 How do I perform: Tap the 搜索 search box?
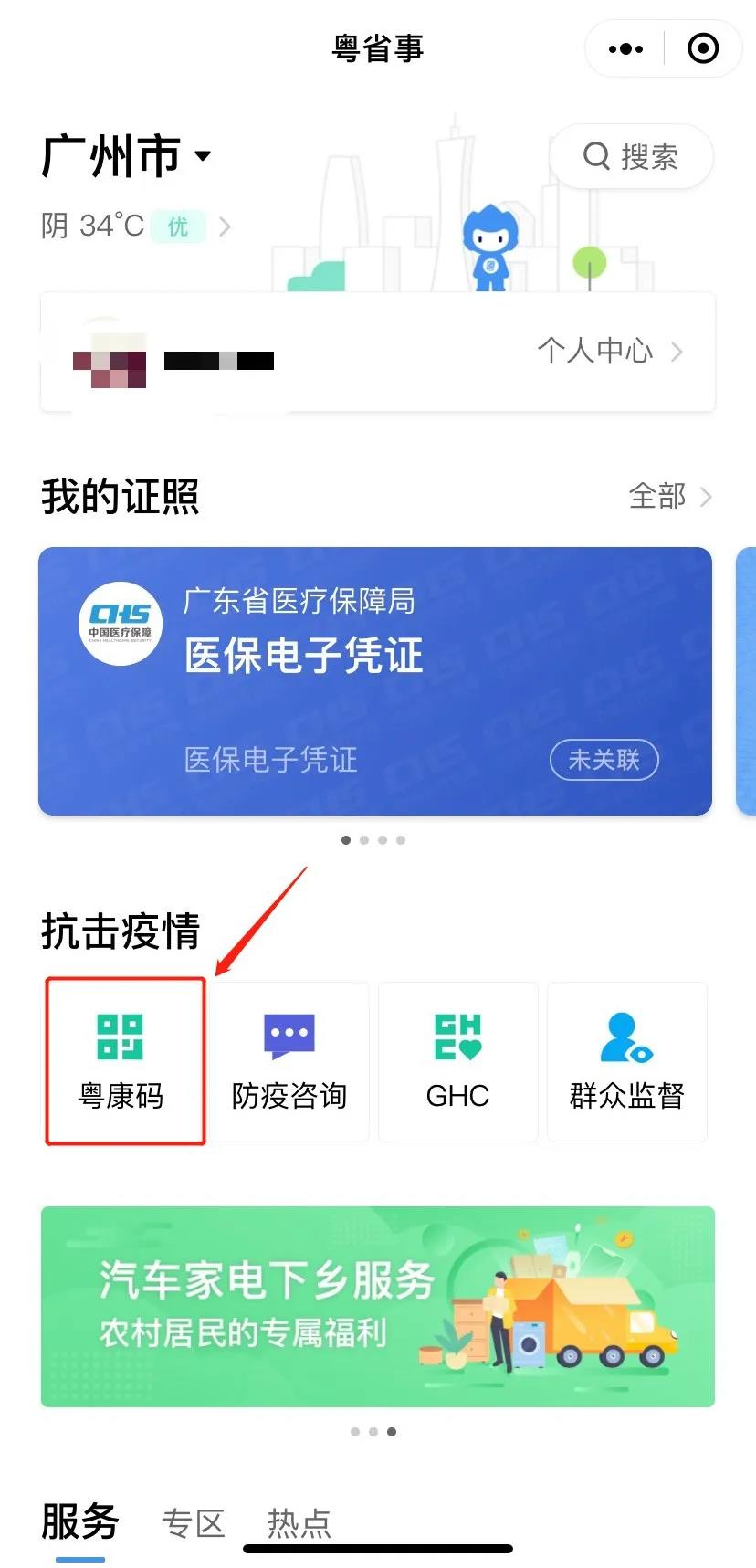point(631,157)
